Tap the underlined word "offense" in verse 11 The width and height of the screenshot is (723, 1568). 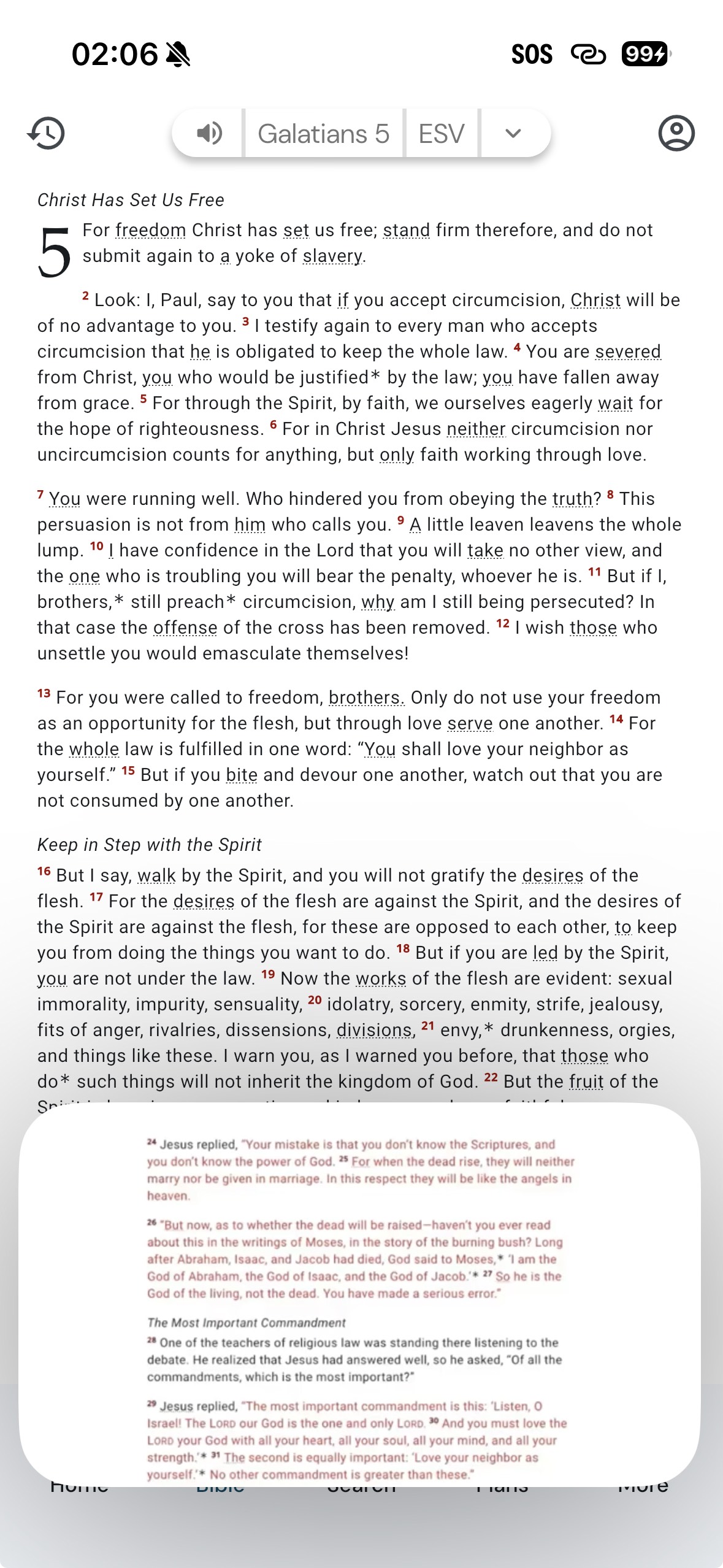coord(185,628)
